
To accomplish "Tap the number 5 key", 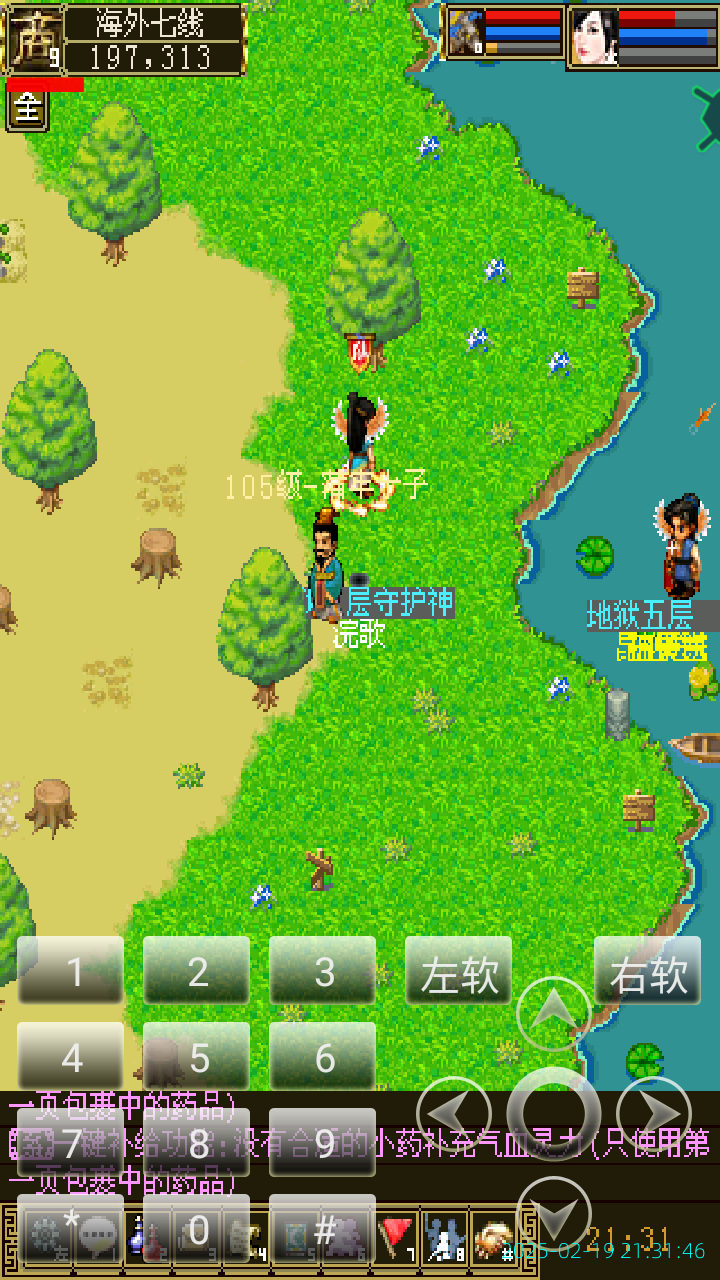I will tap(195, 1055).
